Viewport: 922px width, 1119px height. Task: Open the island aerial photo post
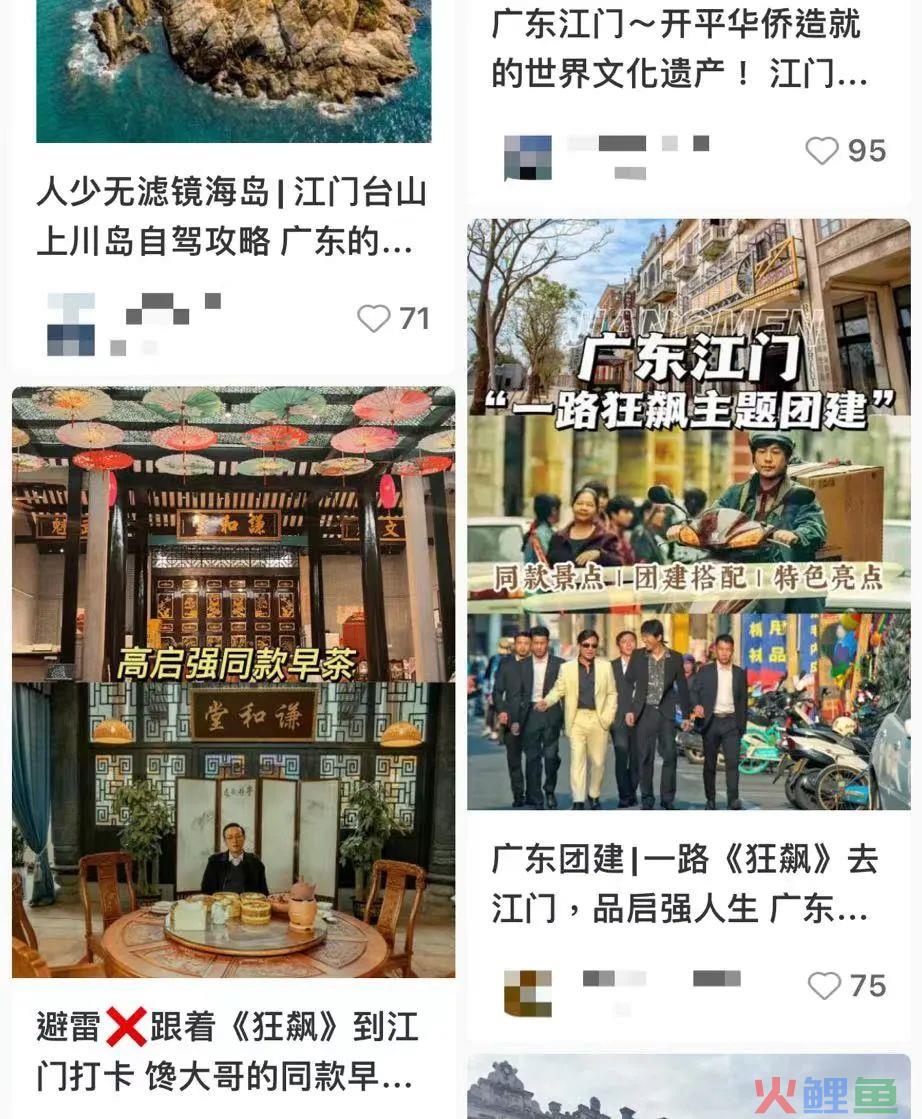pos(233,70)
